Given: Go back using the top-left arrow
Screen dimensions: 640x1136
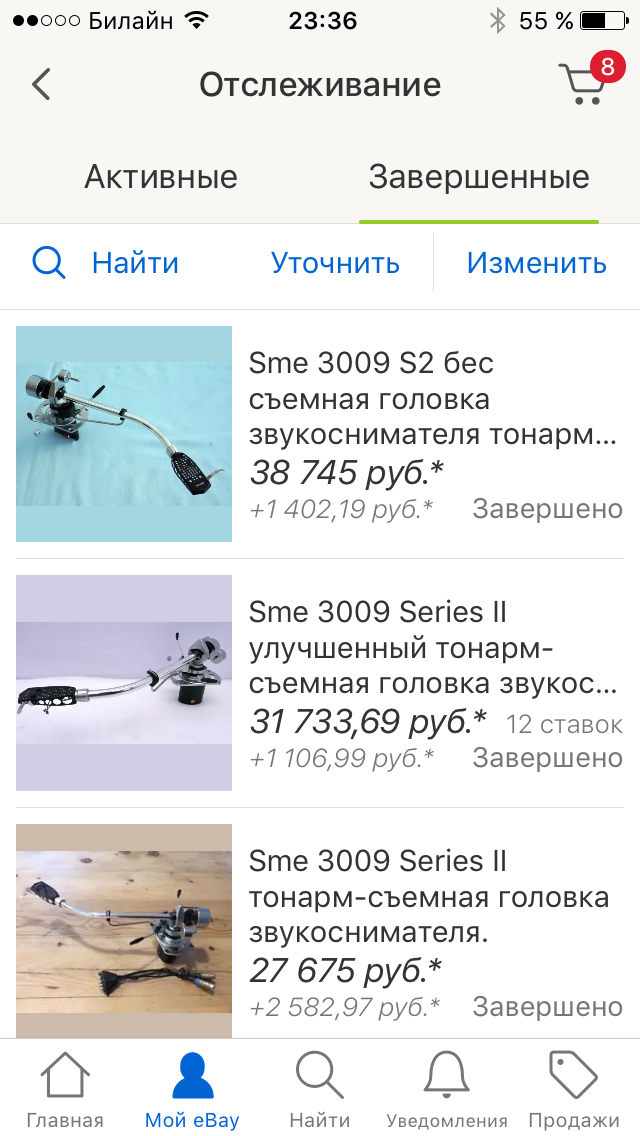Looking at the screenshot, I should coord(41,84).
